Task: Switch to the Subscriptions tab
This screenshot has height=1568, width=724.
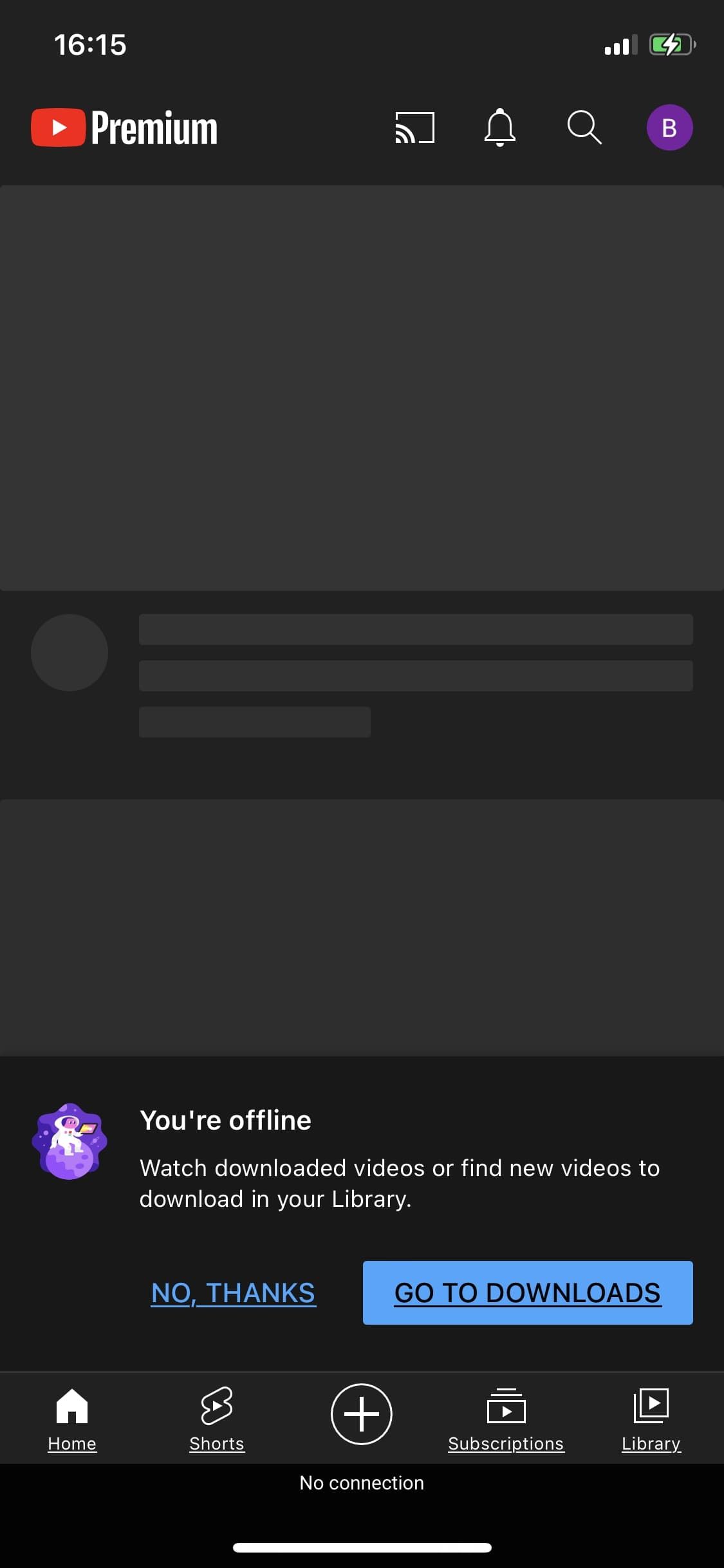Action: (x=506, y=1419)
